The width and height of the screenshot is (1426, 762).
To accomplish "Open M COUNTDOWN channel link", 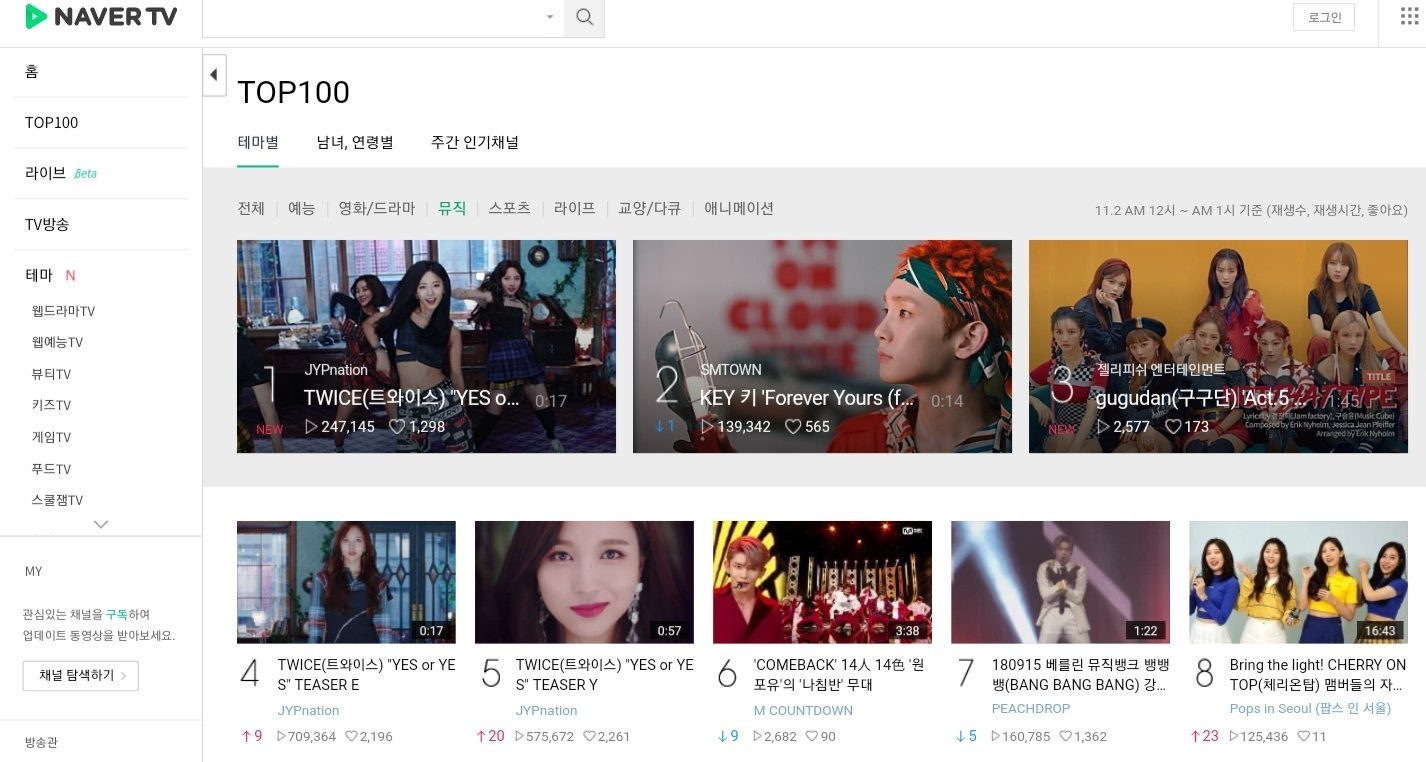I will [803, 710].
